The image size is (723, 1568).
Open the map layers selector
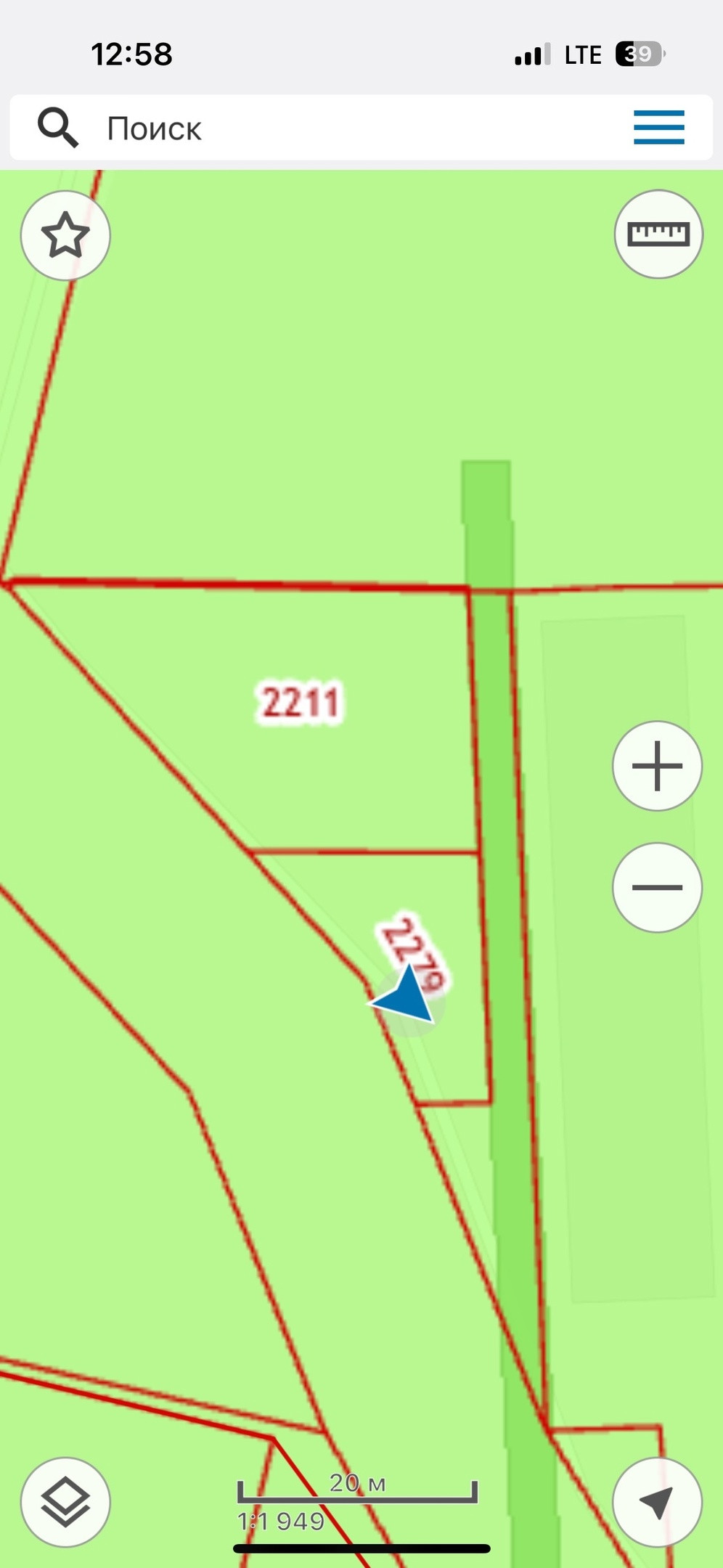pyautogui.click(x=65, y=1502)
